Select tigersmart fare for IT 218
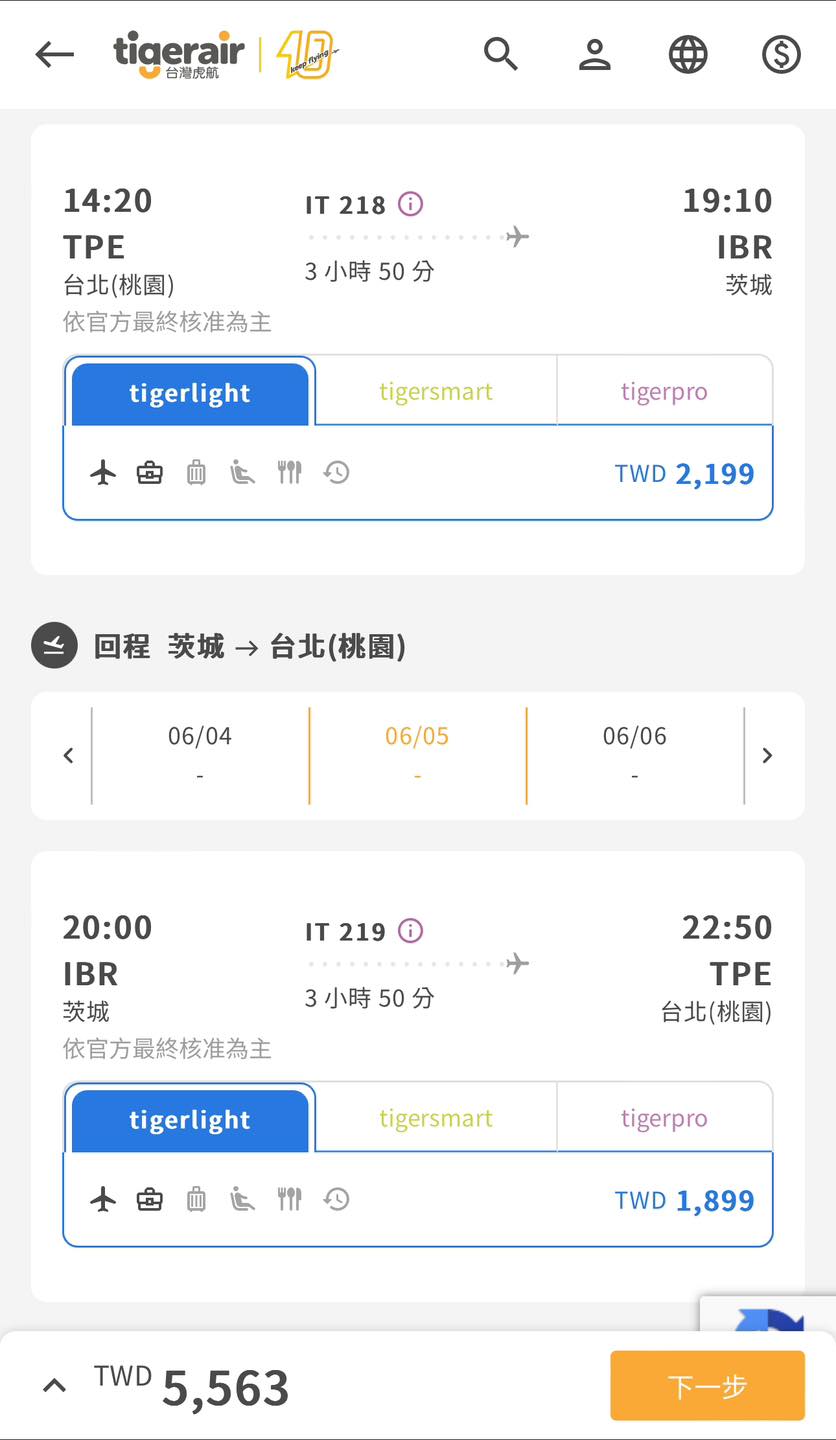 coord(436,392)
